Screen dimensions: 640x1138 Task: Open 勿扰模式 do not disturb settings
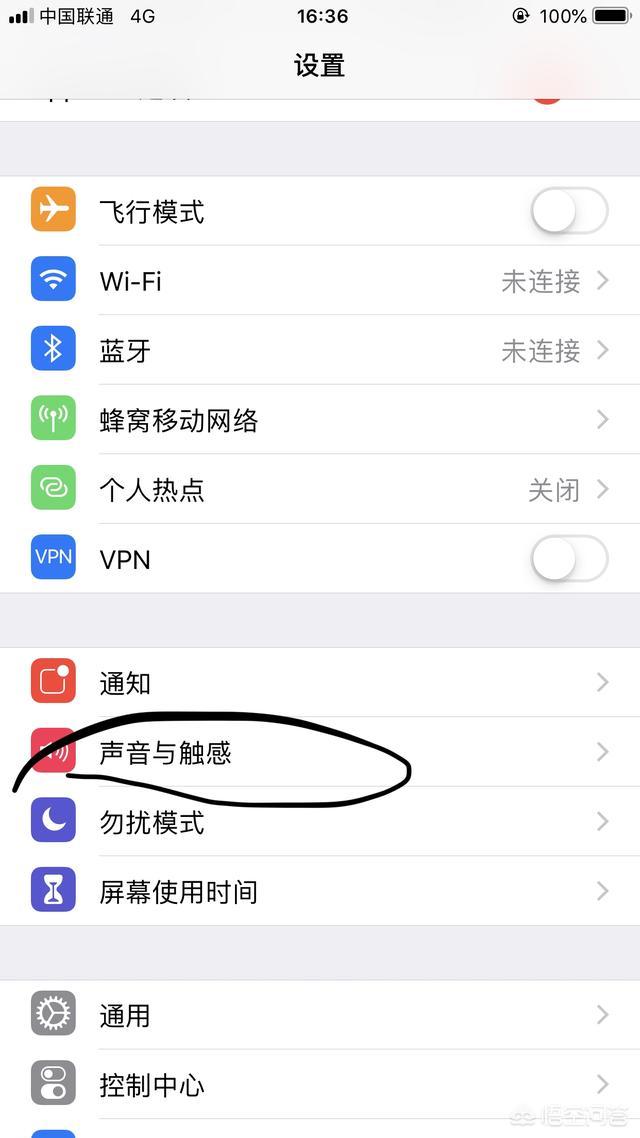[x=320, y=822]
